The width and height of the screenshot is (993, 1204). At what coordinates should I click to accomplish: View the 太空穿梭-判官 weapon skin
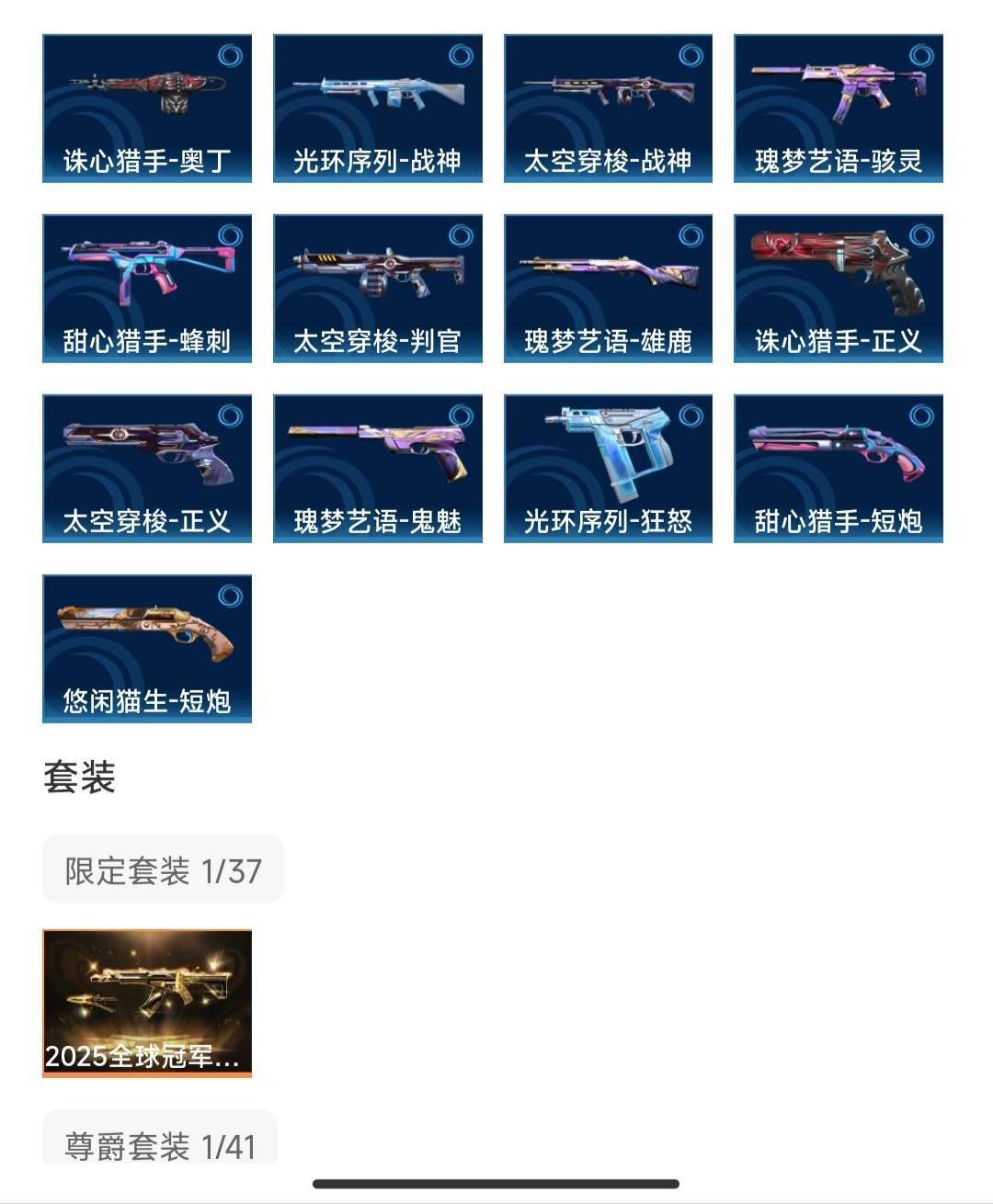378,289
